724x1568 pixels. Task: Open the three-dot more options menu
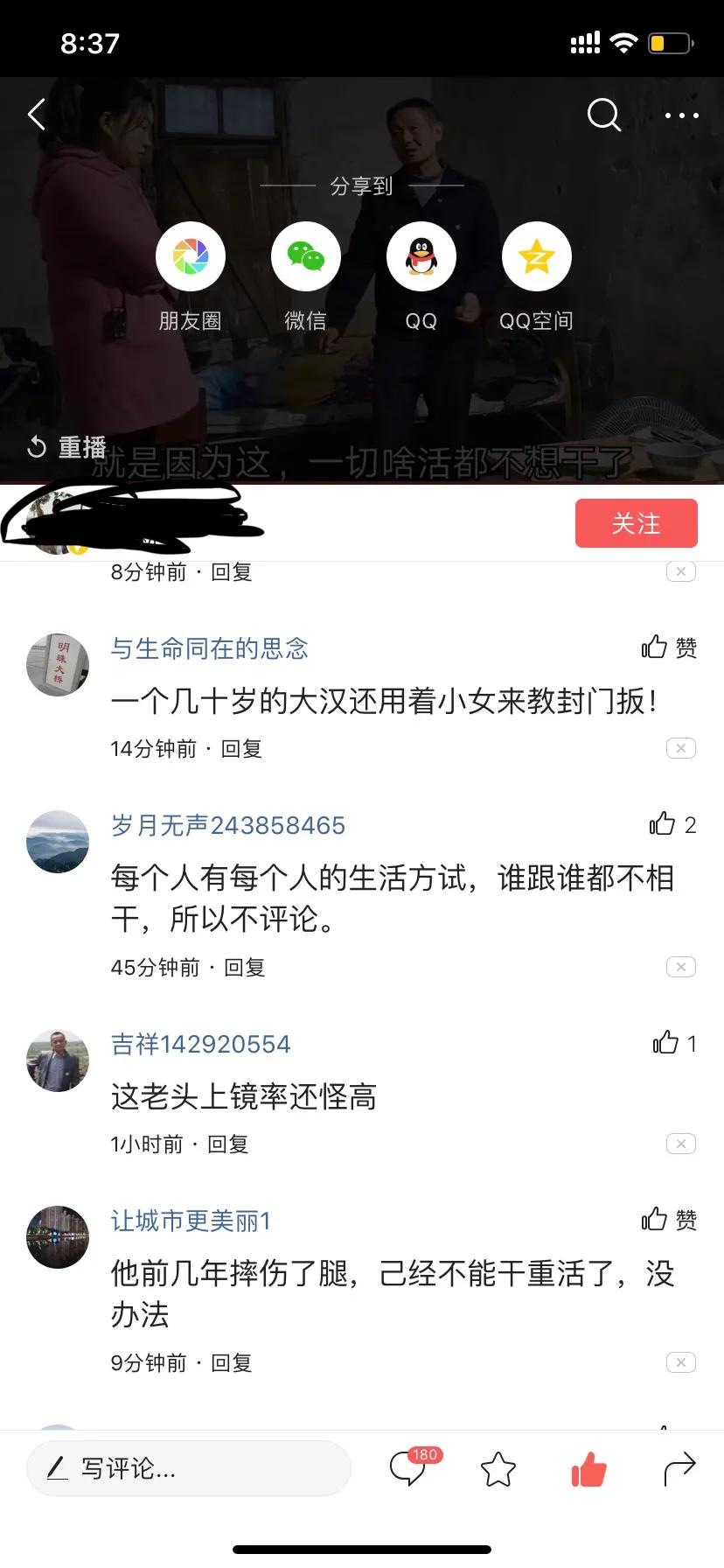pyautogui.click(x=680, y=115)
